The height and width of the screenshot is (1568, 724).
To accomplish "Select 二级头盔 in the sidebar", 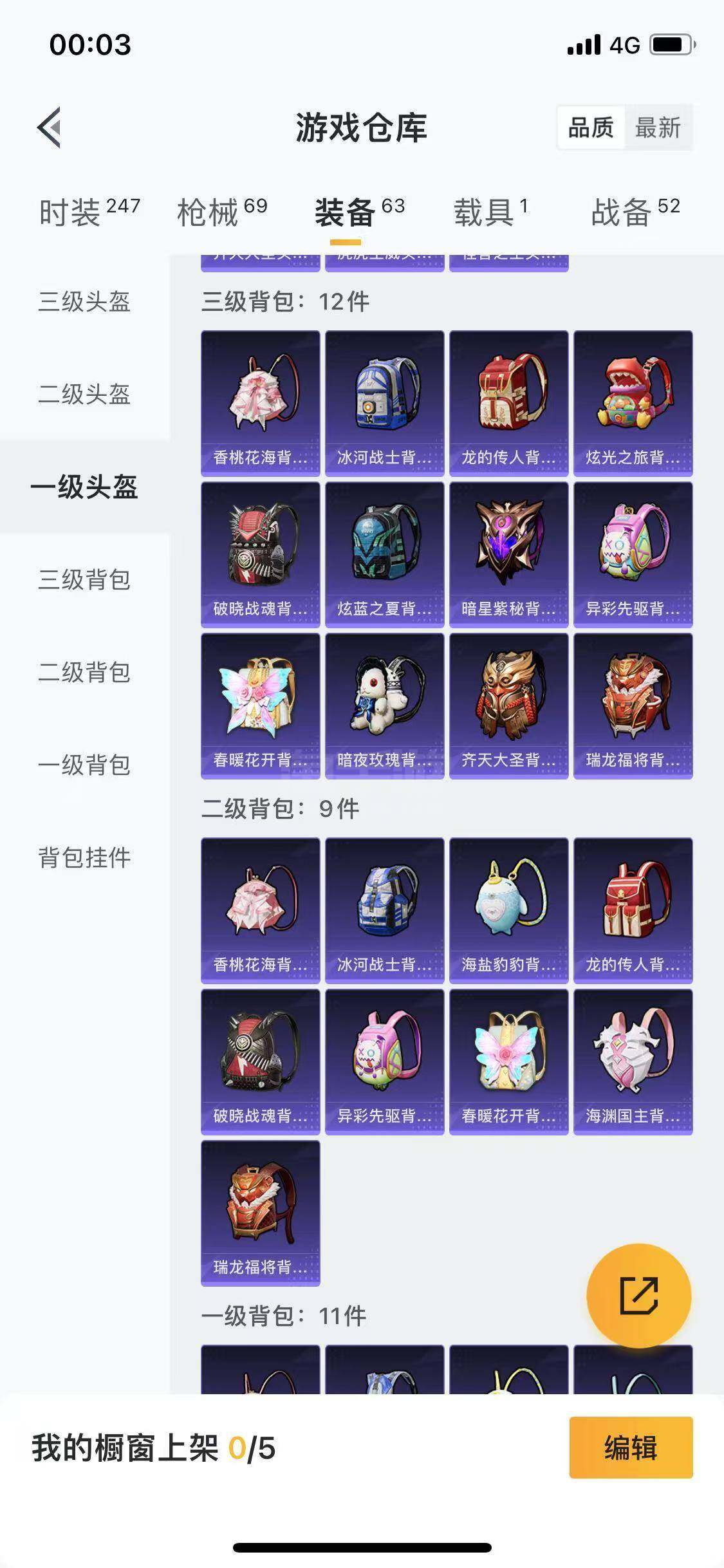I will point(84,394).
